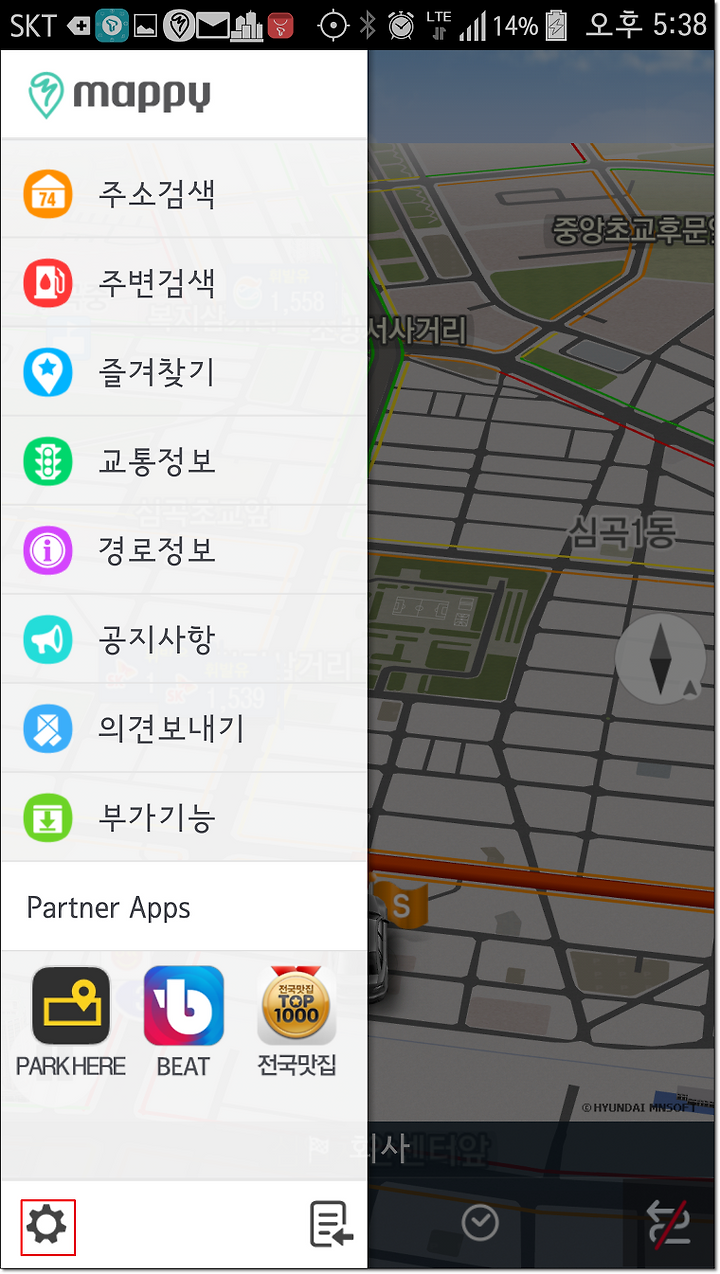Viewport: 720px width, 1274px height.
Task: Open 경로정보 route information
Action: (184, 550)
